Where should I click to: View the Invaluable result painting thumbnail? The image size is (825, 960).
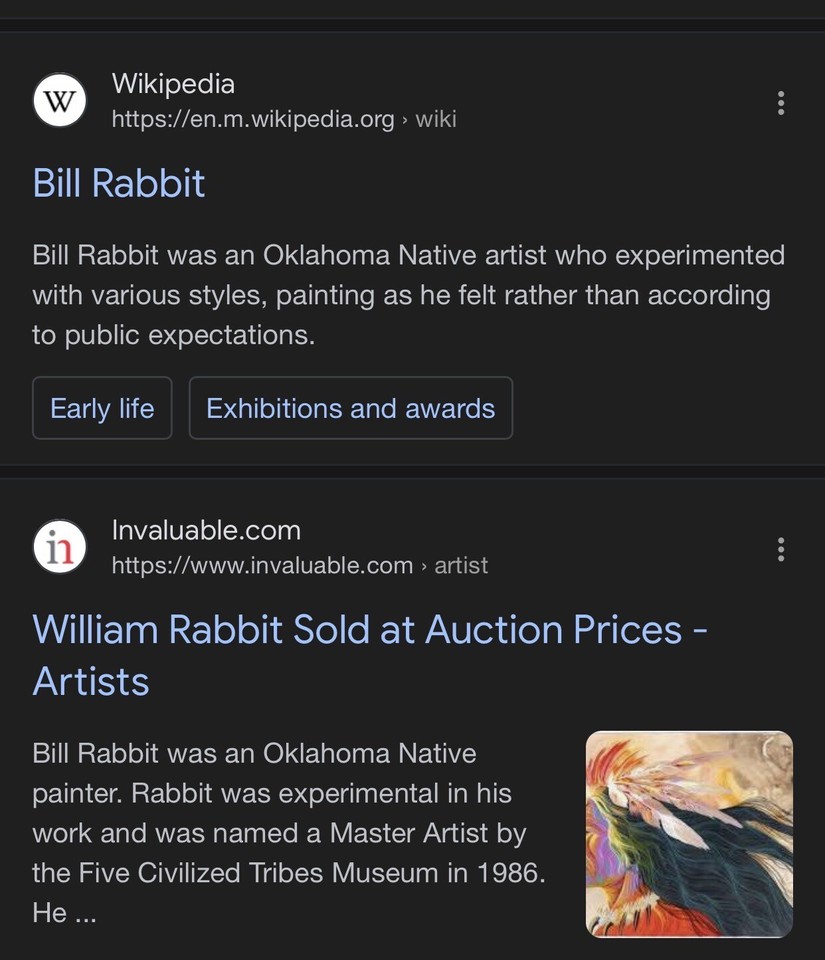click(x=689, y=834)
